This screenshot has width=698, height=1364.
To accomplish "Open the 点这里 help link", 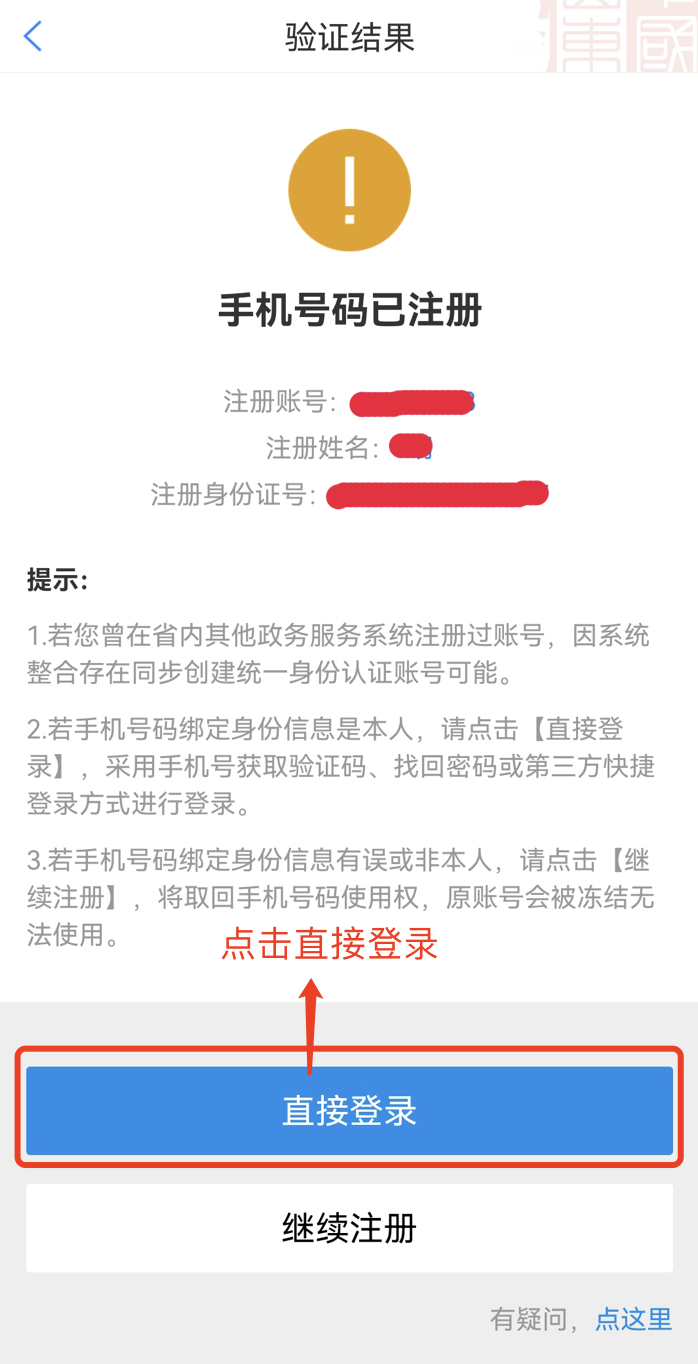I will (x=634, y=1319).
